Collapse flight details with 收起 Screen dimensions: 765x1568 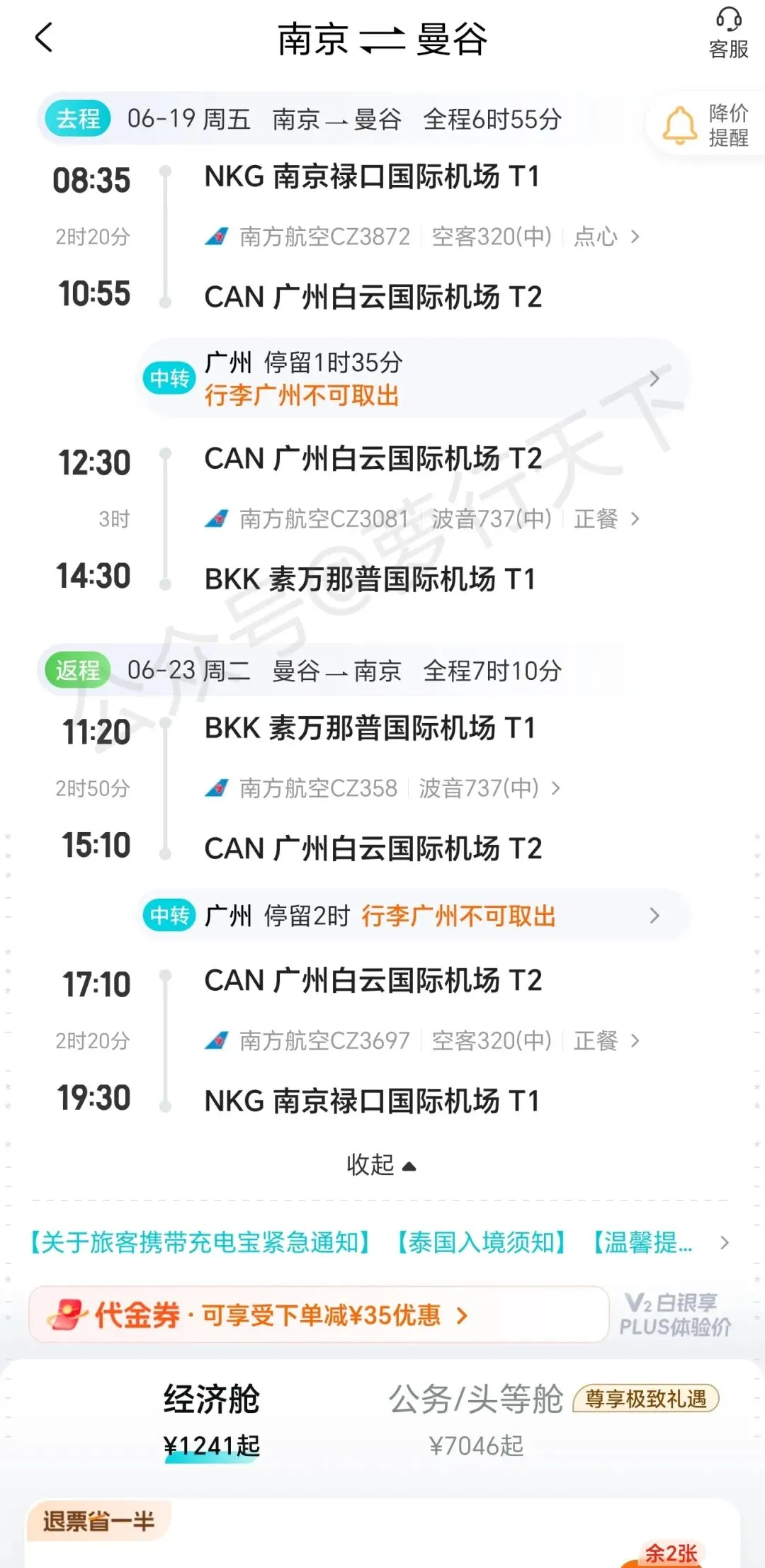[381, 1165]
